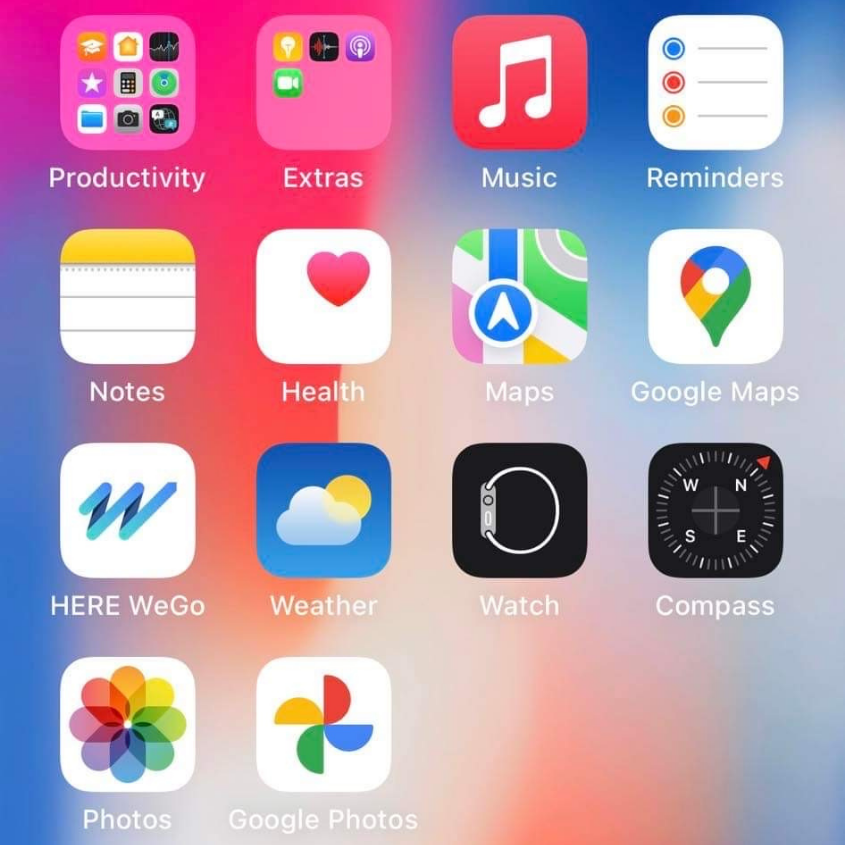Image resolution: width=845 pixels, height=845 pixels.
Task: Launch Google Maps
Action: [715, 297]
